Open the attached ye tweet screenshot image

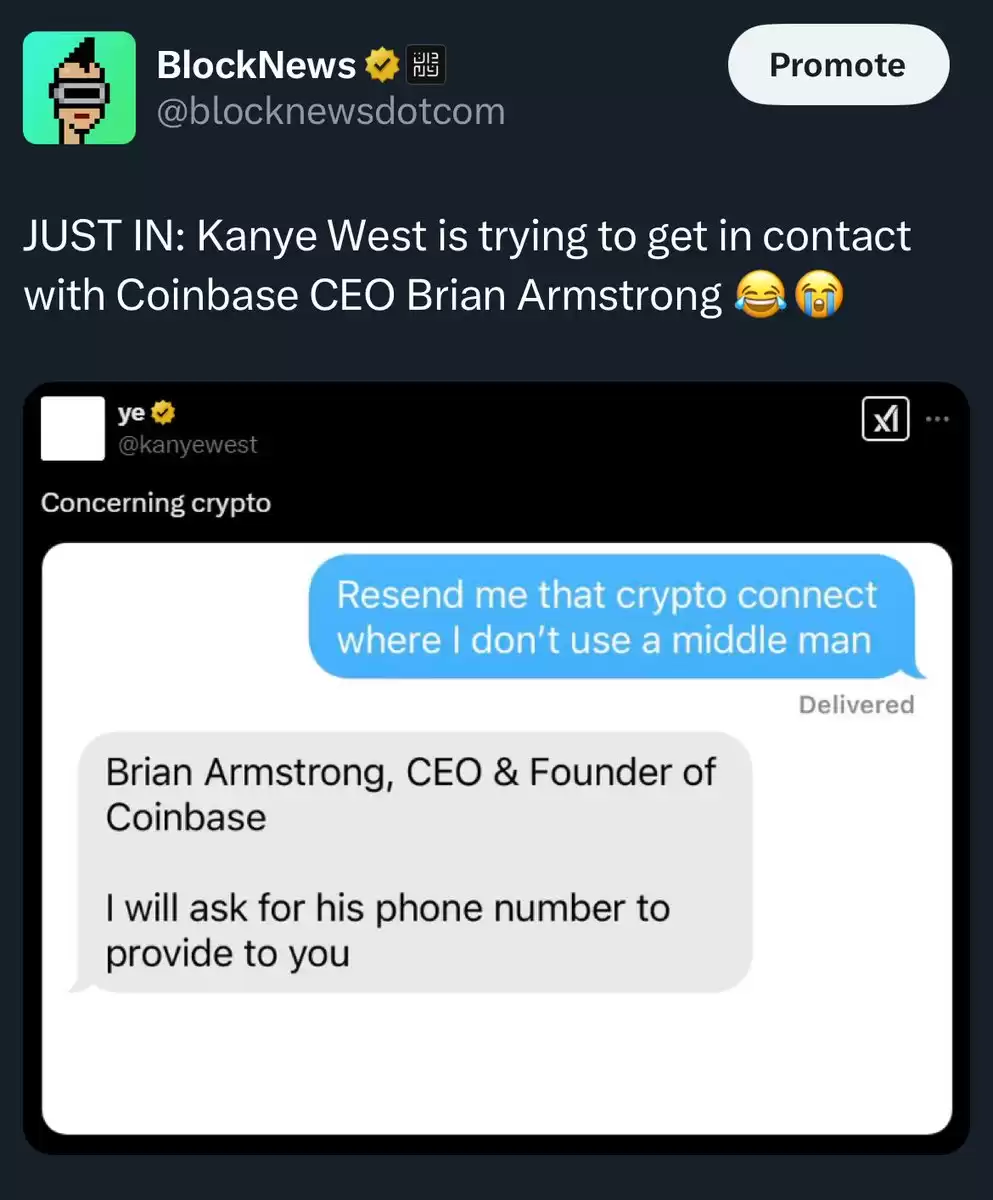pos(496,767)
